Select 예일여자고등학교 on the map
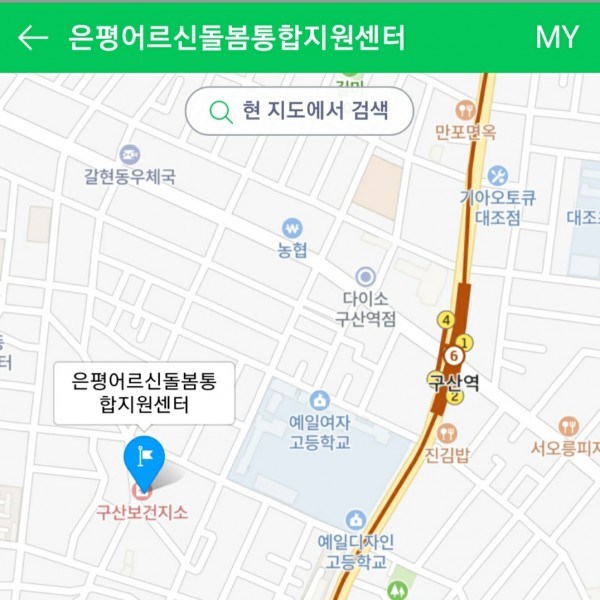 pos(319,401)
